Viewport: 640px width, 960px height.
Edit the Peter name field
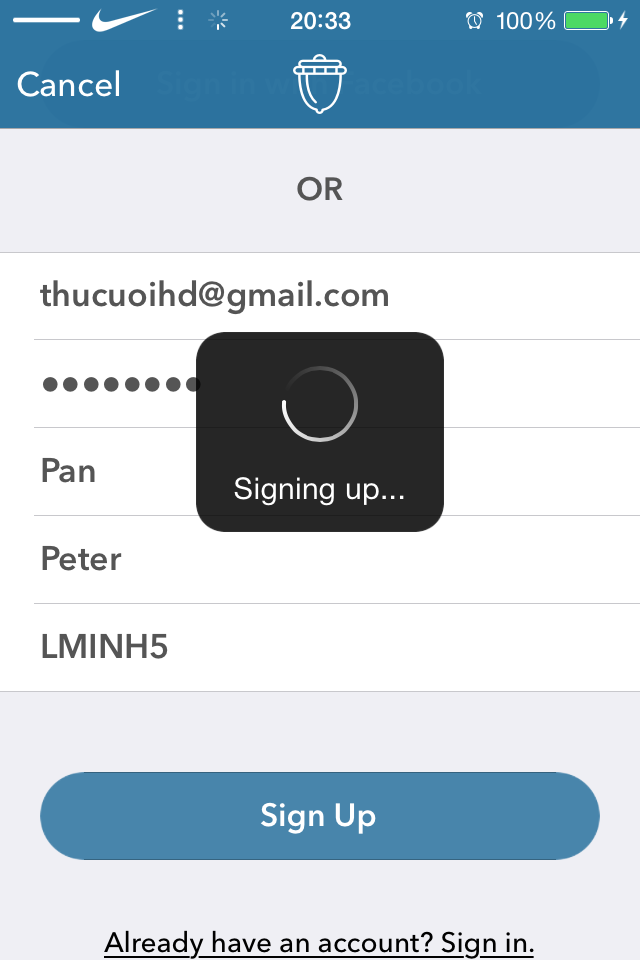click(x=320, y=559)
